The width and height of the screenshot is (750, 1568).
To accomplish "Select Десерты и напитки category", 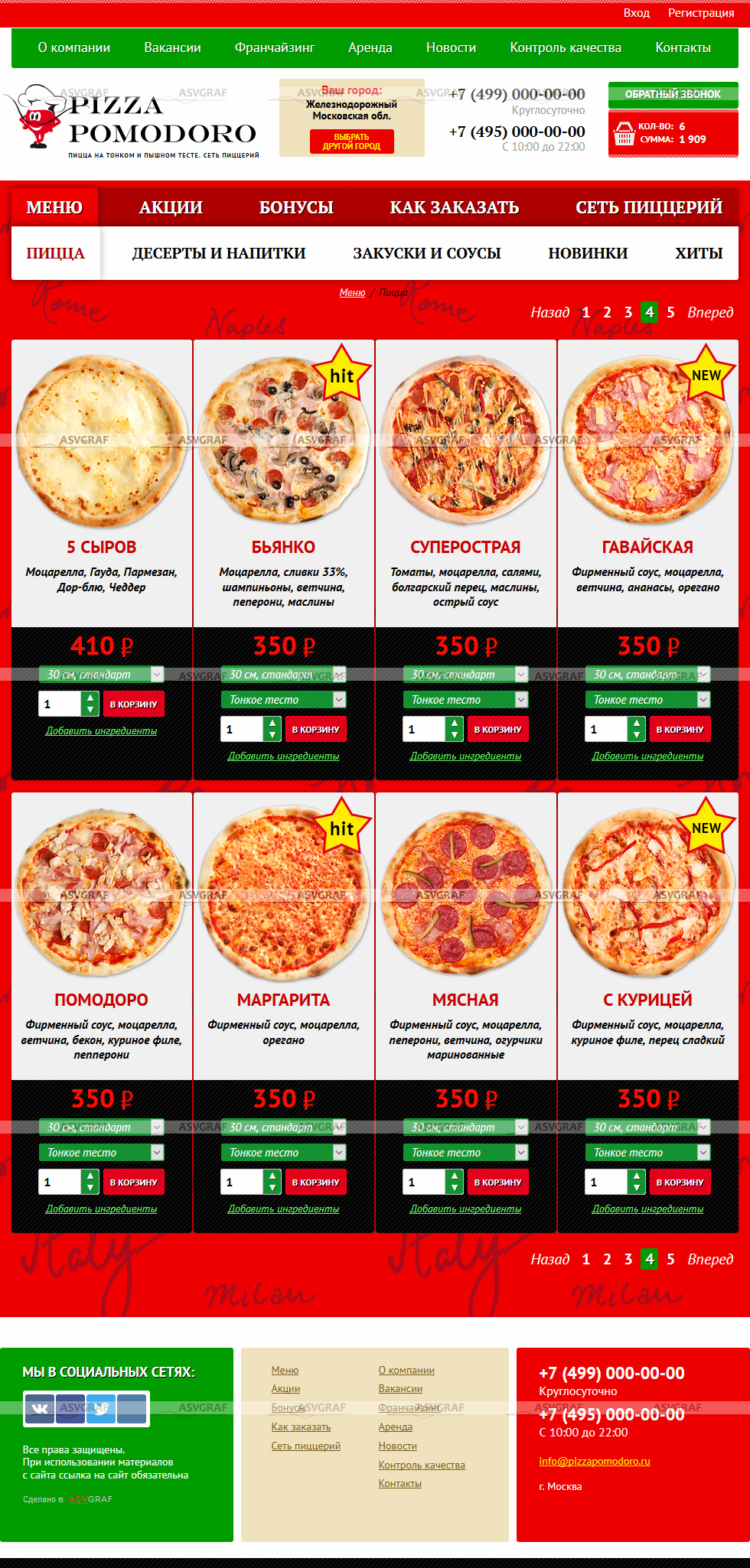I will click(218, 253).
